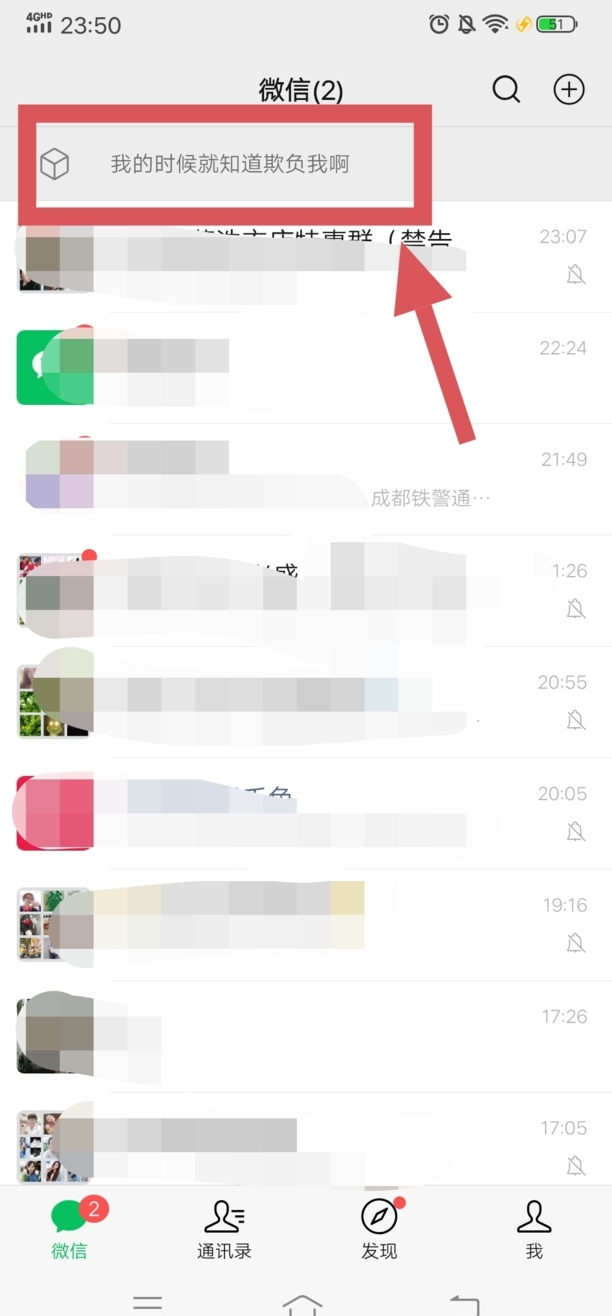Screen dimensions: 612x1316
Task: Open the chat from 20:55
Action: point(300,701)
